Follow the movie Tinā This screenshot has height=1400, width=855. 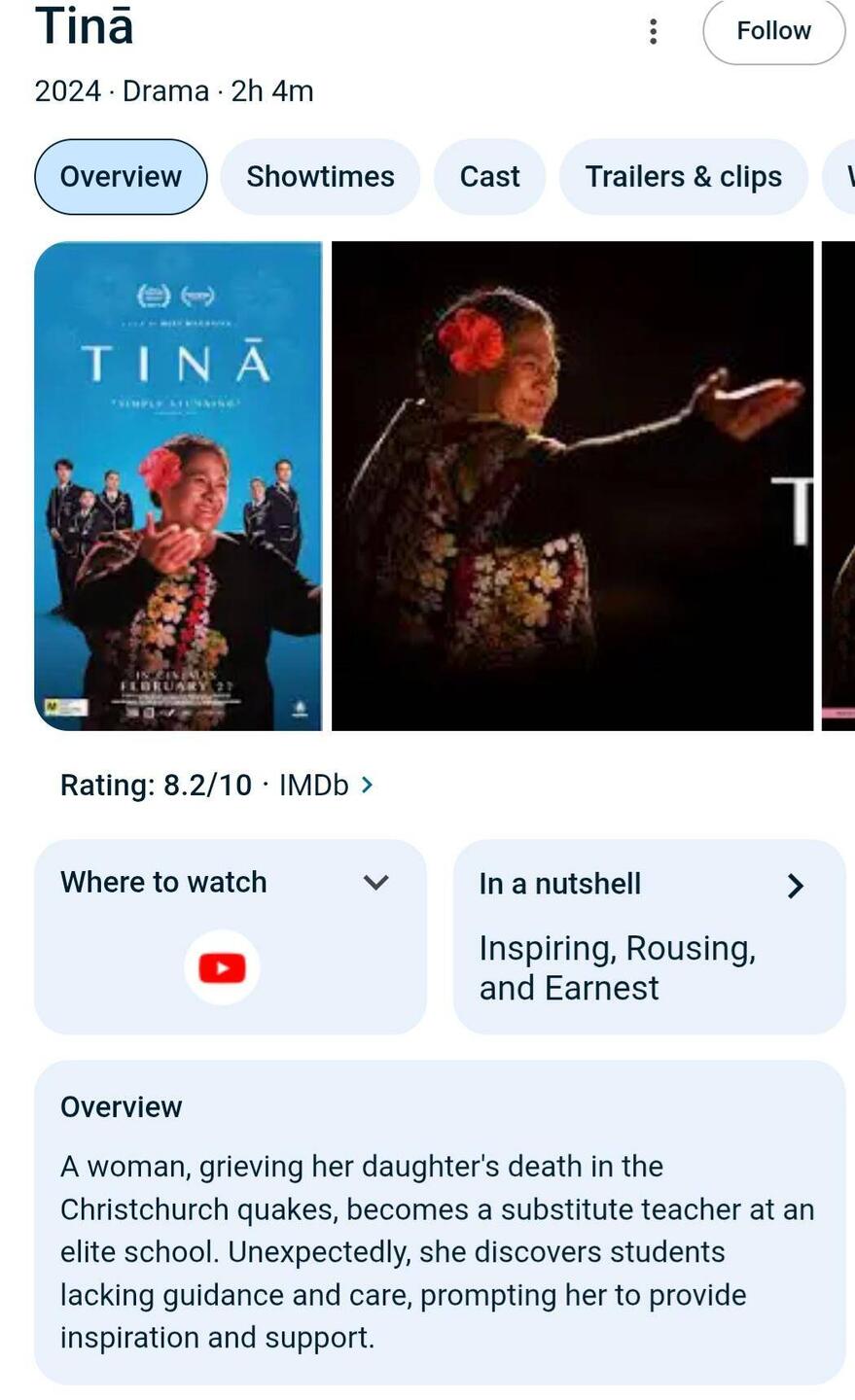tap(773, 31)
